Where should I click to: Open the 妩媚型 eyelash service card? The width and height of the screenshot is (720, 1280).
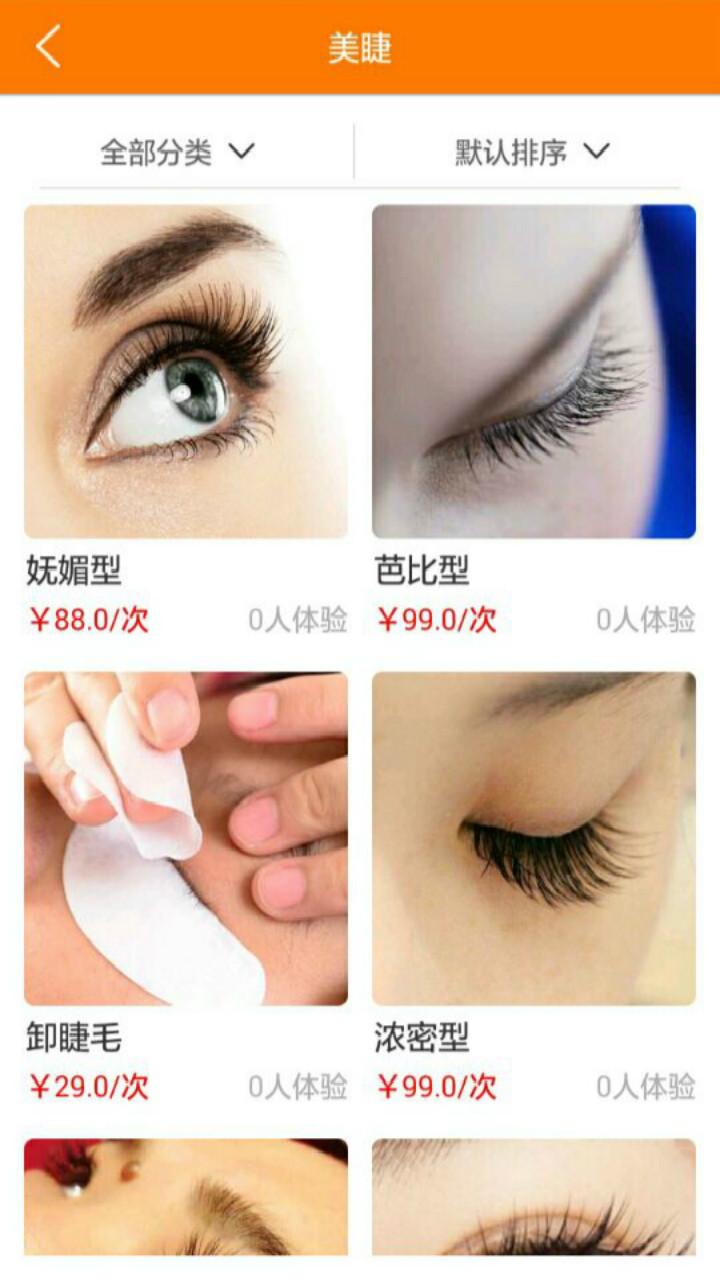pos(186,372)
